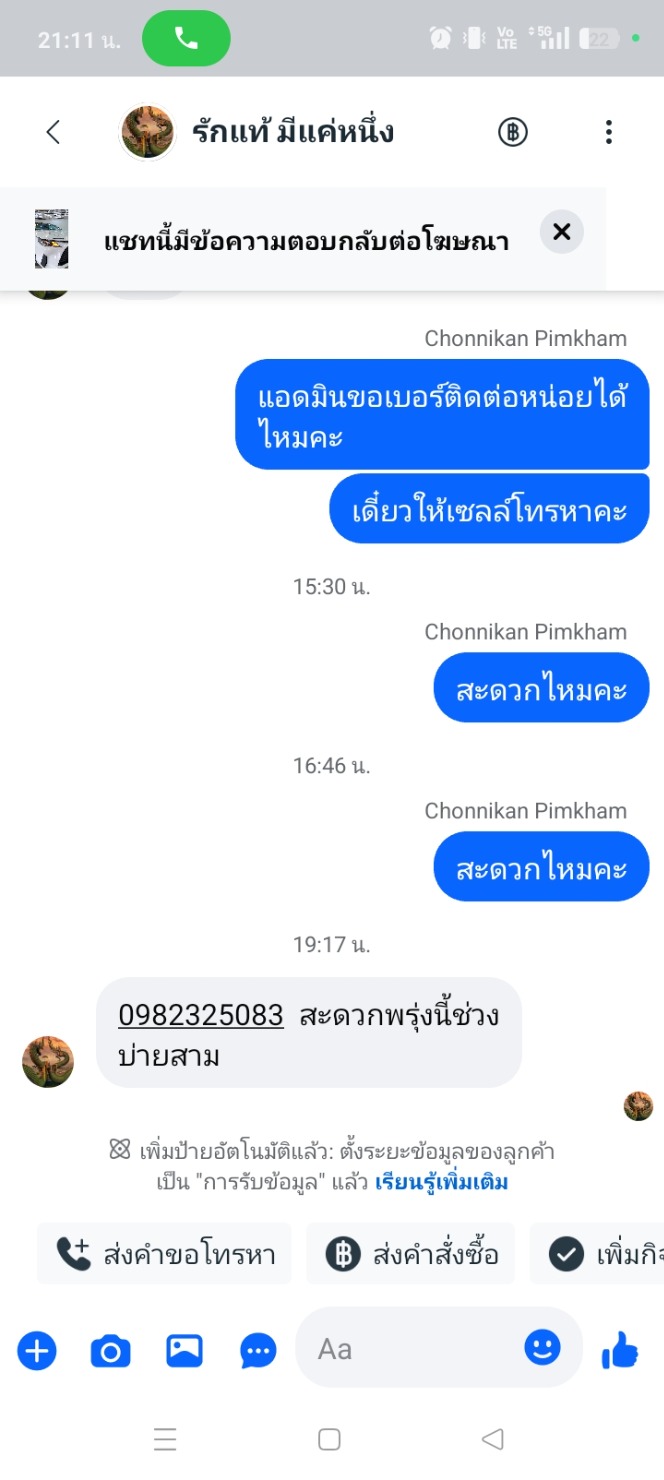The image size is (664, 1480).
Task: Tap the baht payment icon in header
Action: (x=513, y=132)
